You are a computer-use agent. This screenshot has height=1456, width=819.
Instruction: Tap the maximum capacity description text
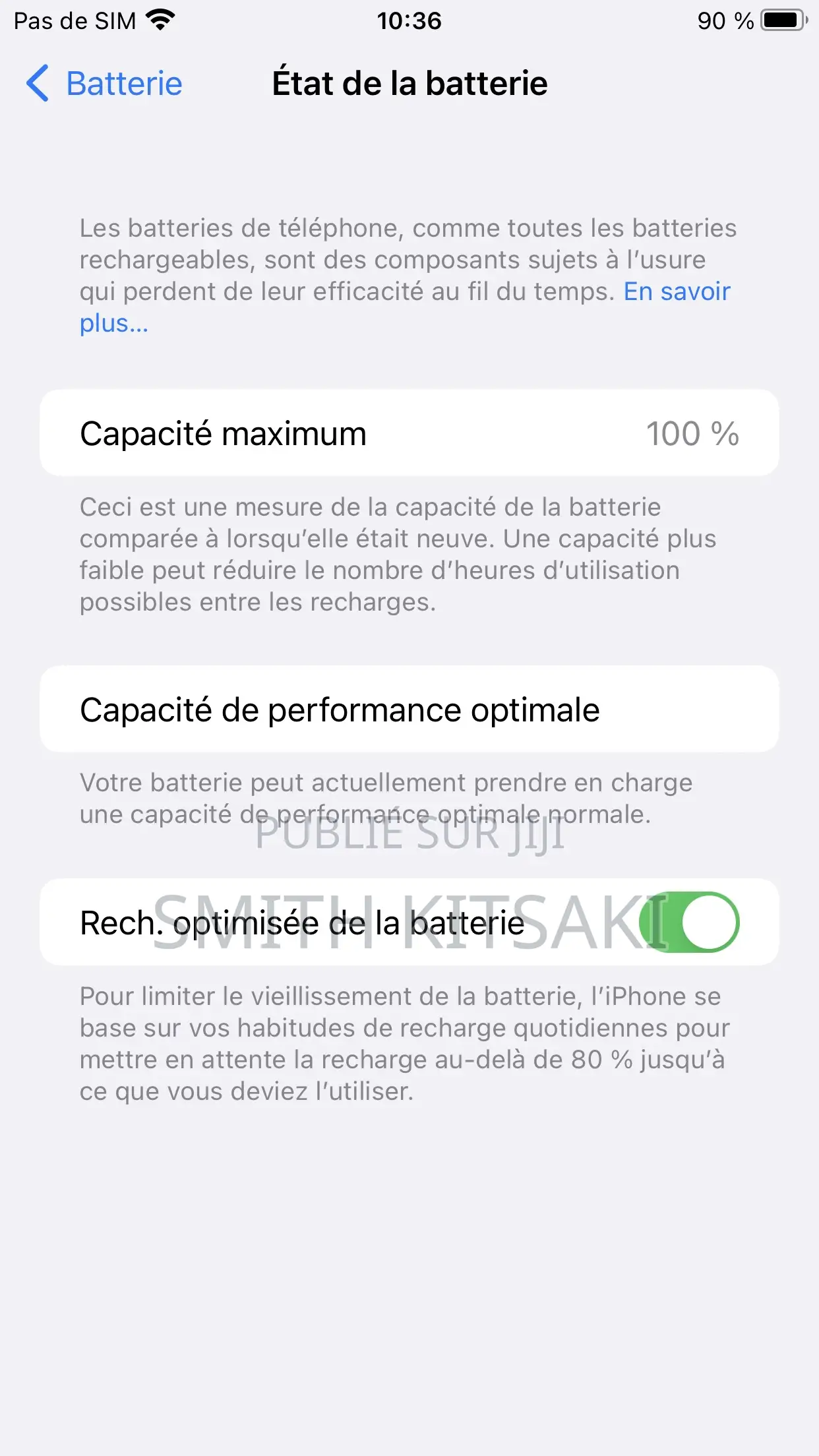(396, 554)
